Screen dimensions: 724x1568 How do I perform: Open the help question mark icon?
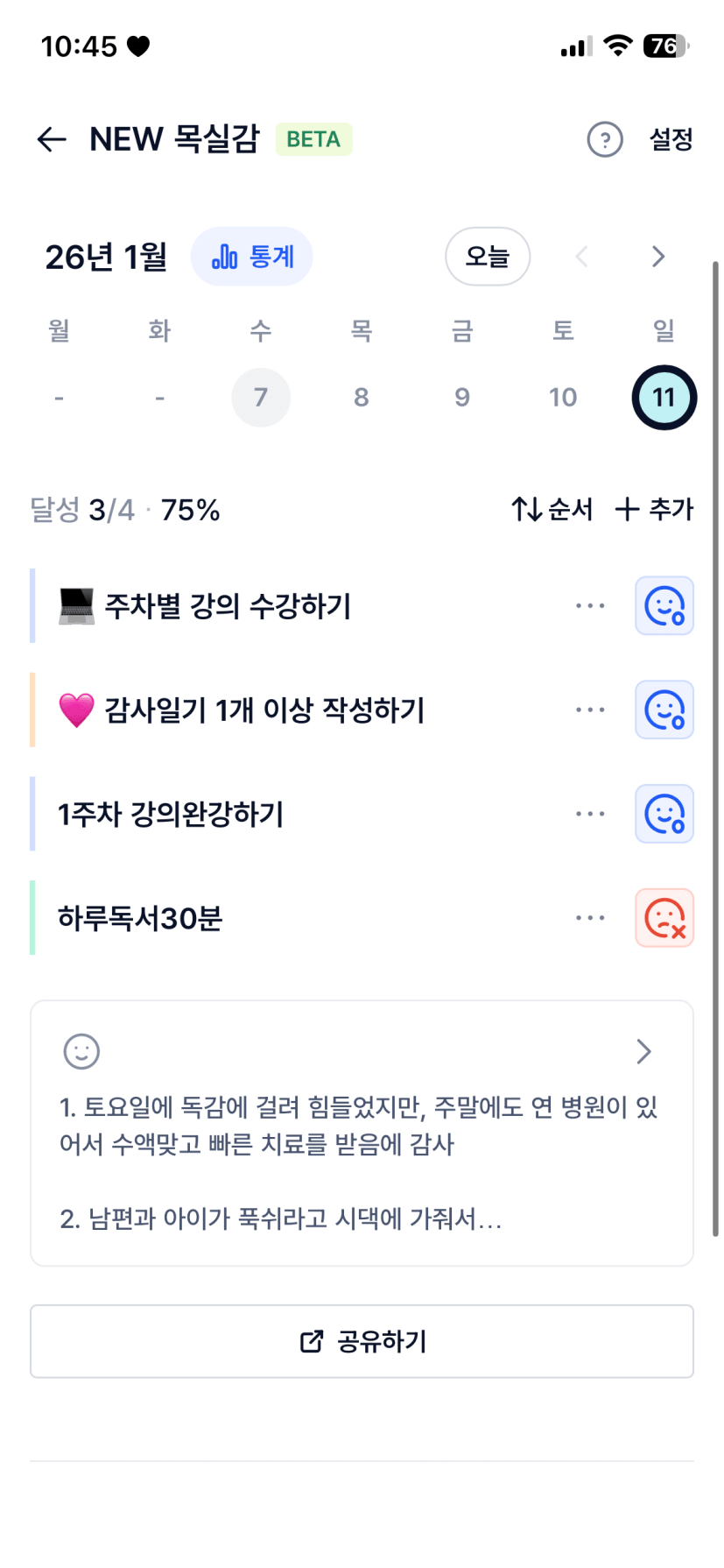click(604, 139)
